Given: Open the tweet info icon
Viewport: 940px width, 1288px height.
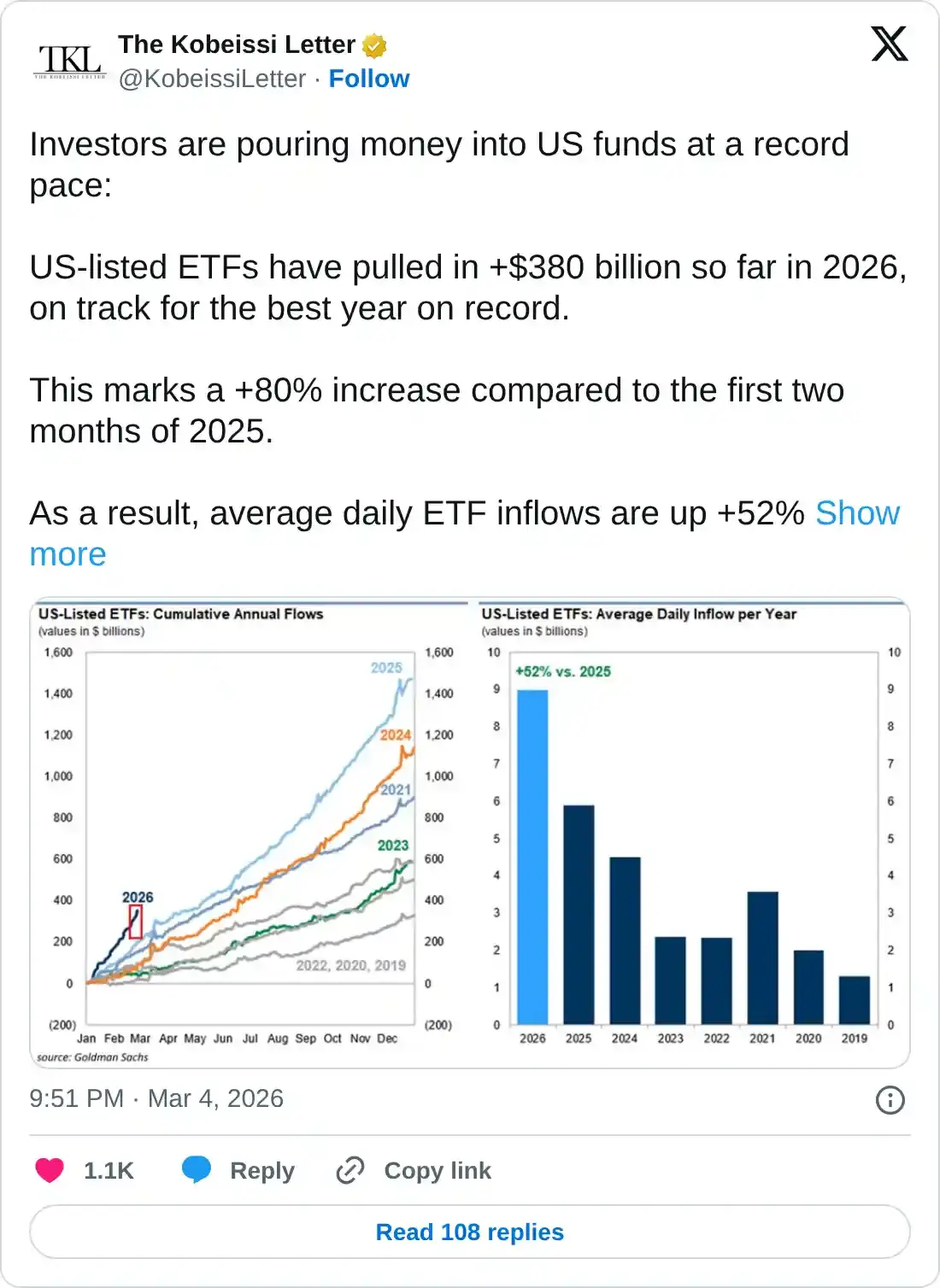Looking at the screenshot, I should [890, 1099].
